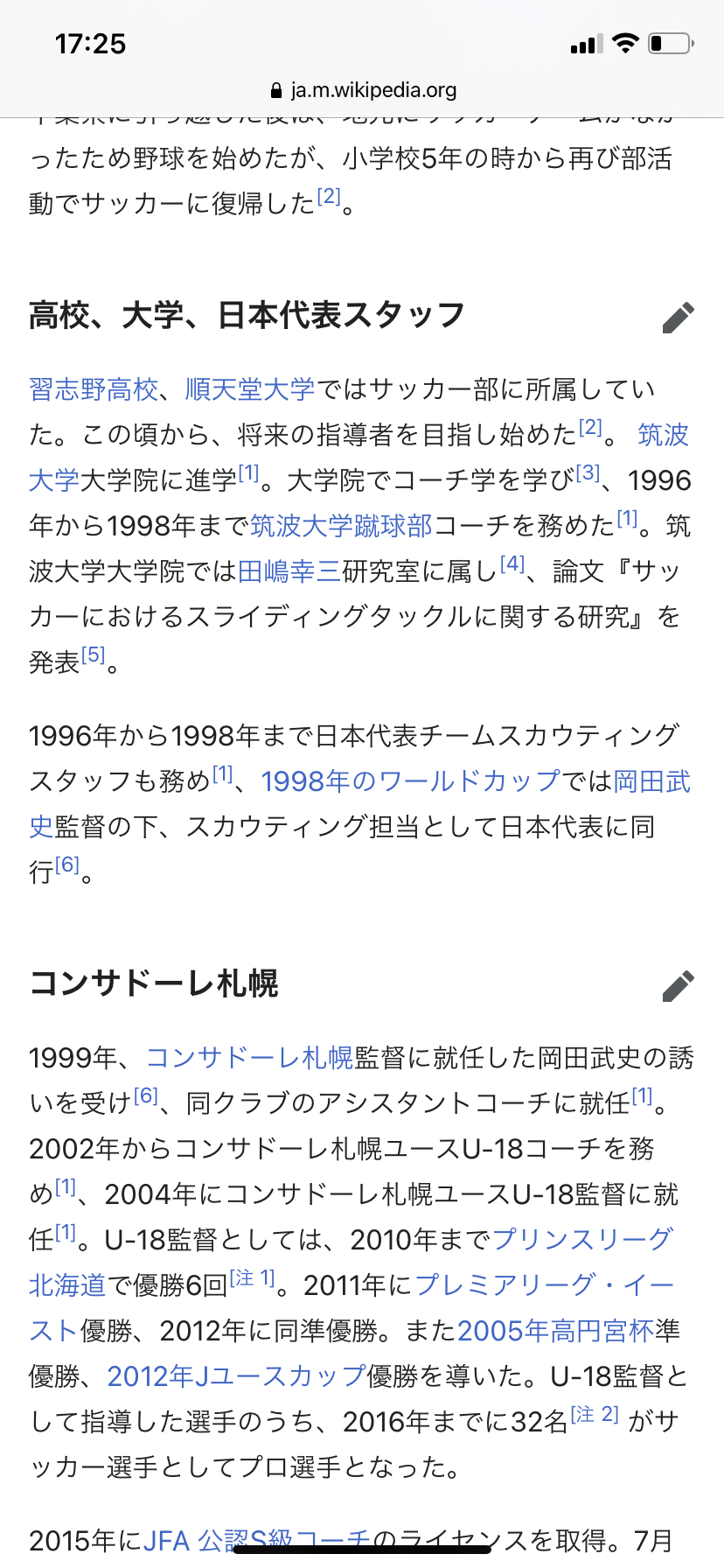View footnote 注 1 after 優勝6回
724x1568 pixels.
(x=252, y=1278)
